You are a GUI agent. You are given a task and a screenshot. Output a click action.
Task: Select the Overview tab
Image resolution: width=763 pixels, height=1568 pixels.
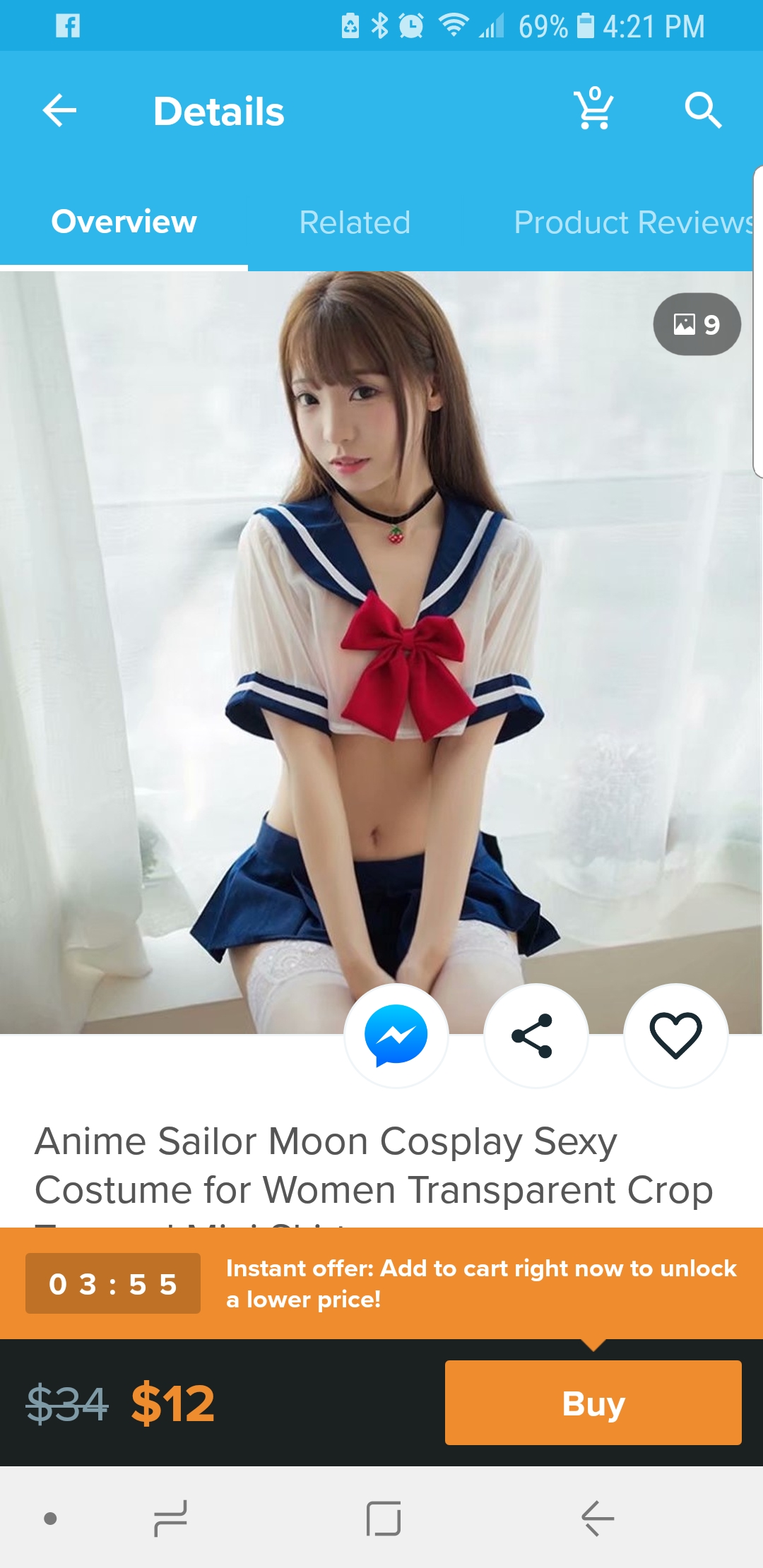point(124,222)
